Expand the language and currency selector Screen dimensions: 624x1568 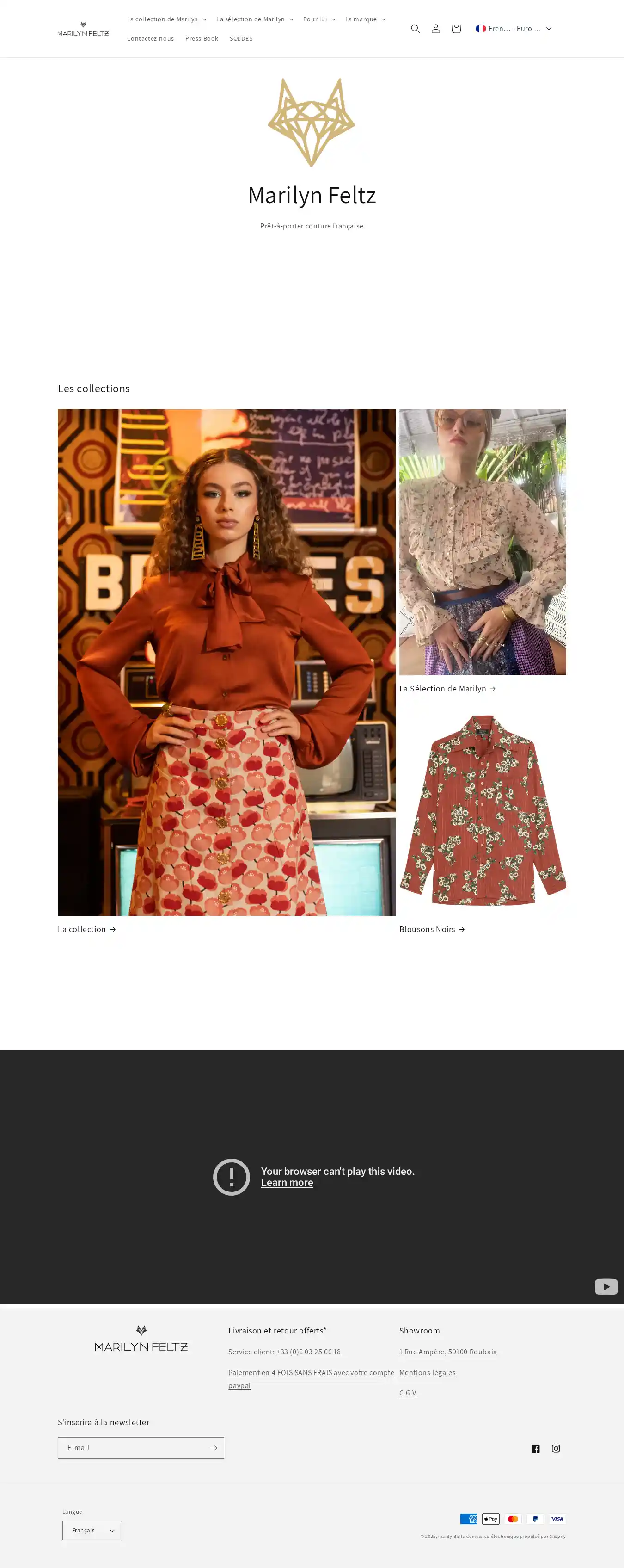(x=514, y=29)
